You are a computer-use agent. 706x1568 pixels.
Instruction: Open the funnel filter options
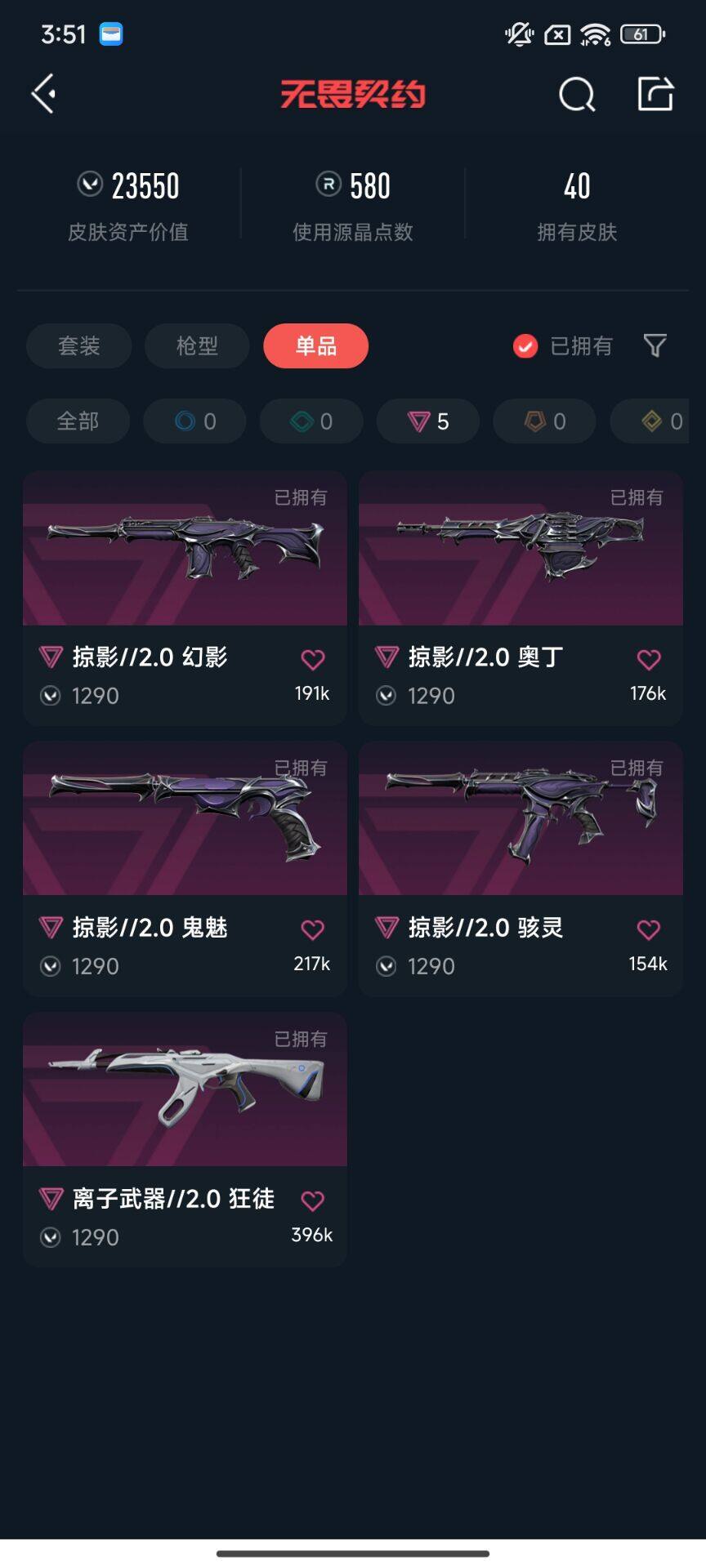pyautogui.click(x=655, y=345)
